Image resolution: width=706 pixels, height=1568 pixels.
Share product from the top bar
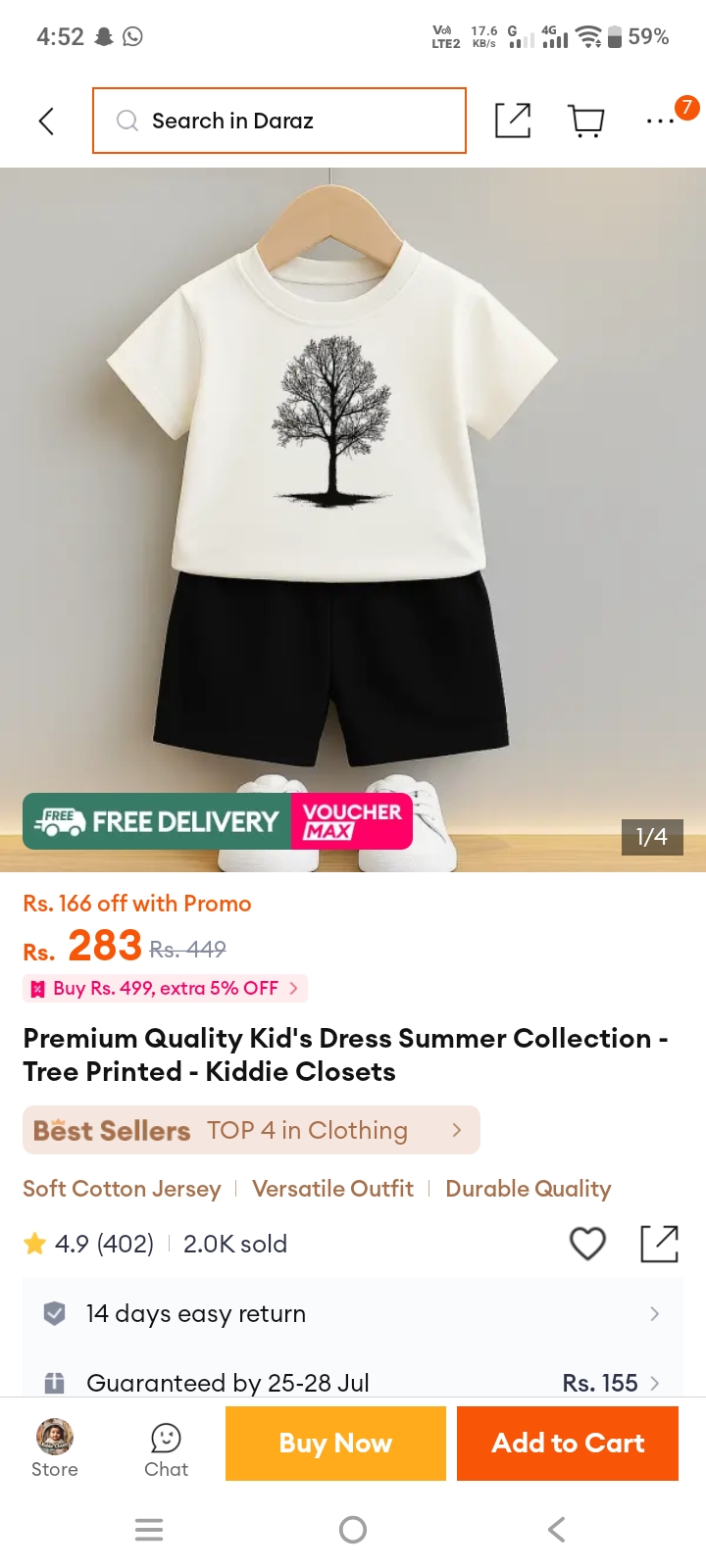tap(513, 121)
